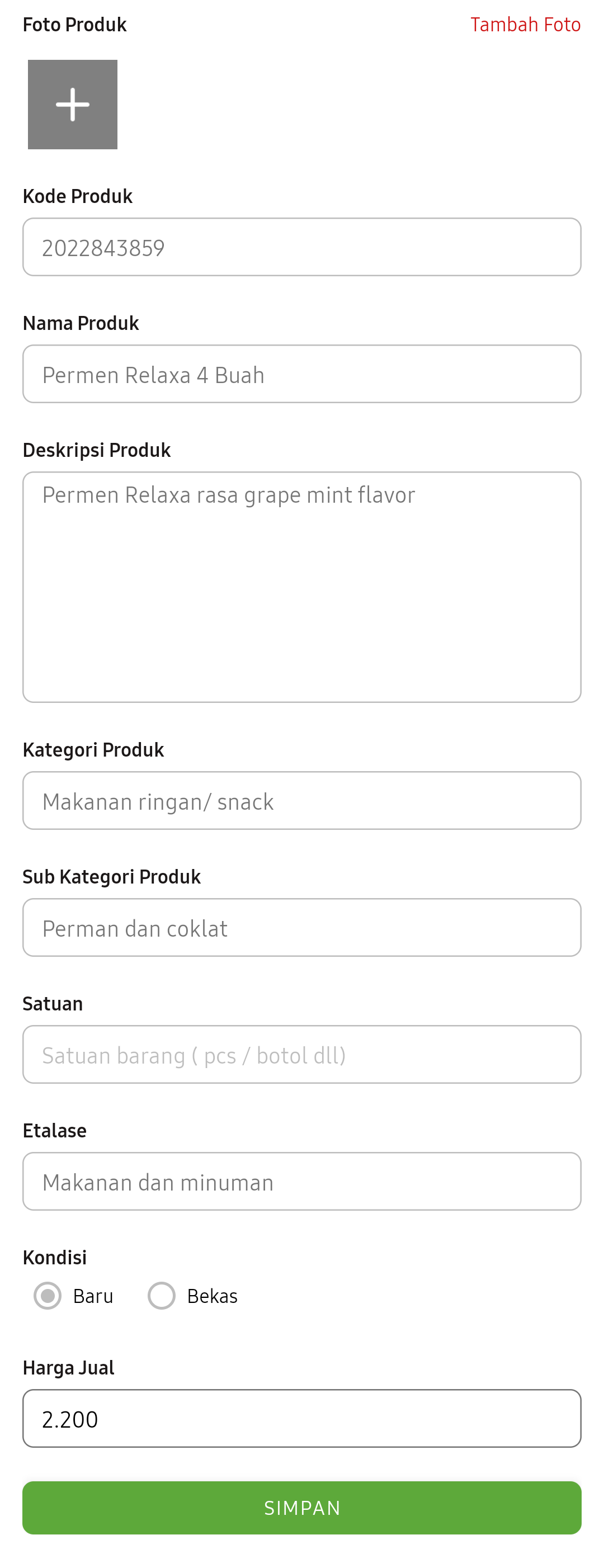Click the plus icon to add product photo
Screen dimensions: 604x1568
(73, 105)
